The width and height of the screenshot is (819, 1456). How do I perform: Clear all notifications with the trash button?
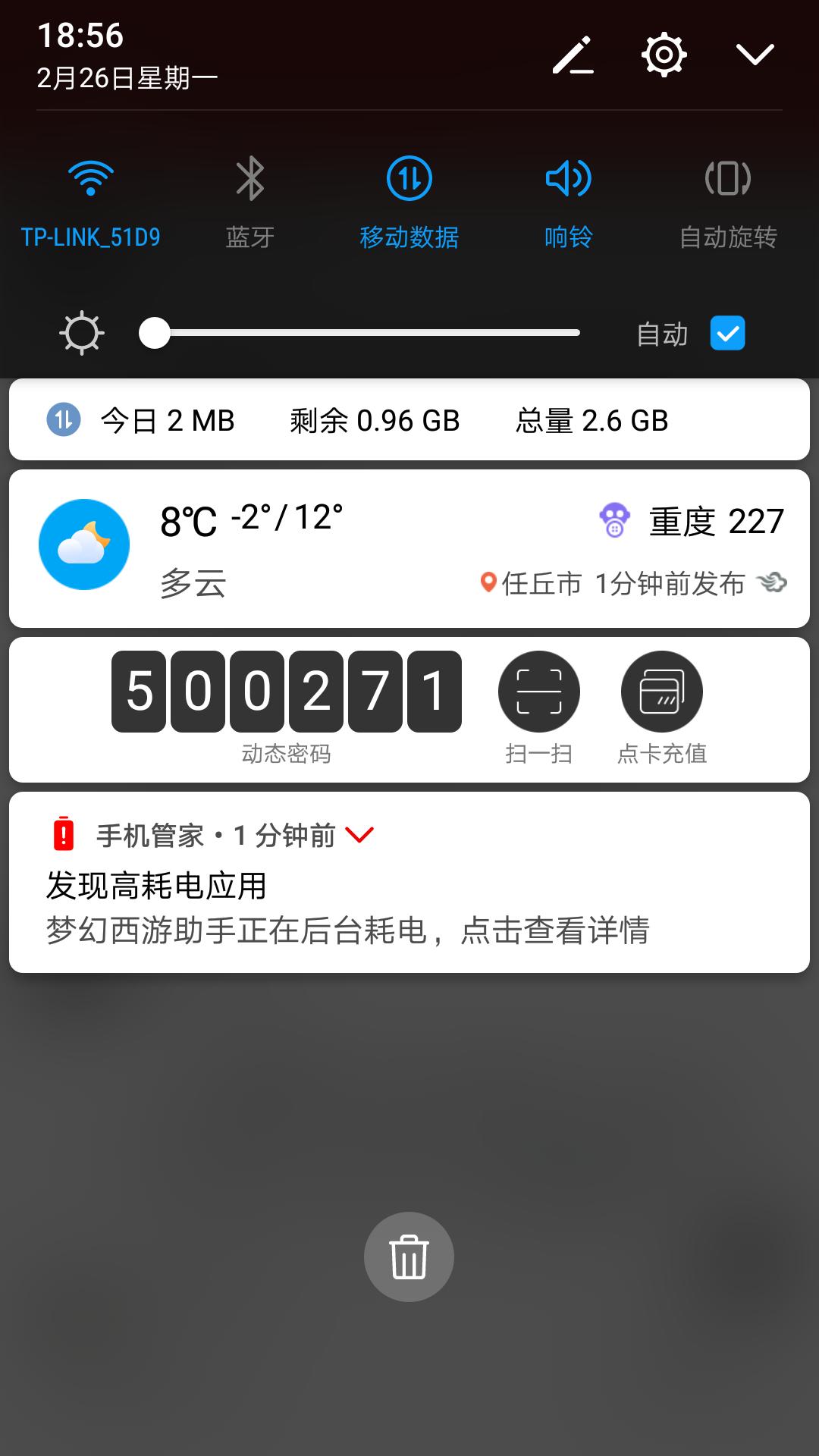click(409, 1257)
